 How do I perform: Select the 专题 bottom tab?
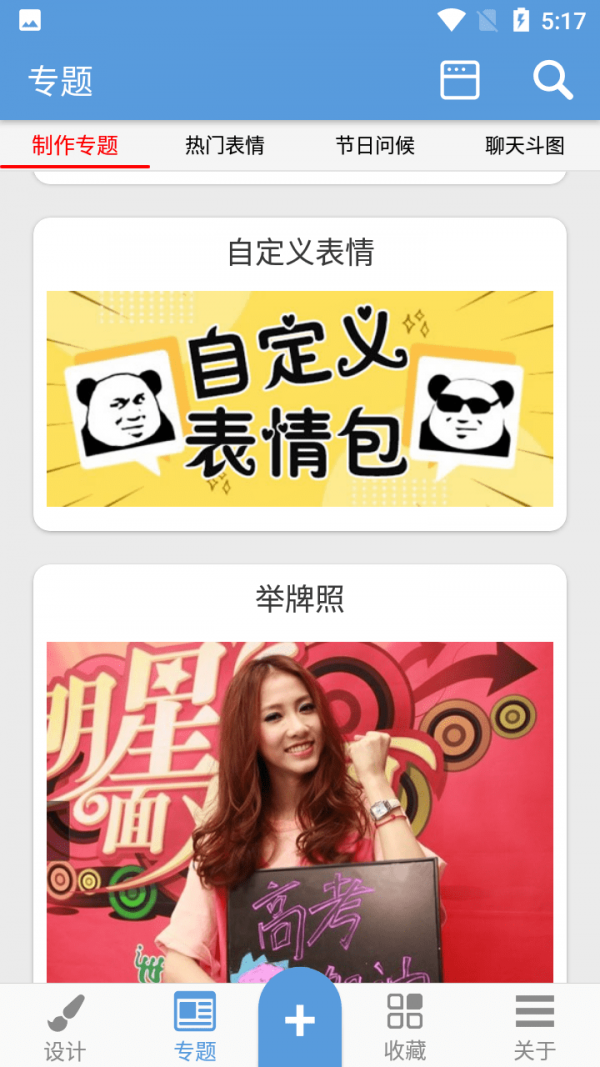coord(195,1026)
